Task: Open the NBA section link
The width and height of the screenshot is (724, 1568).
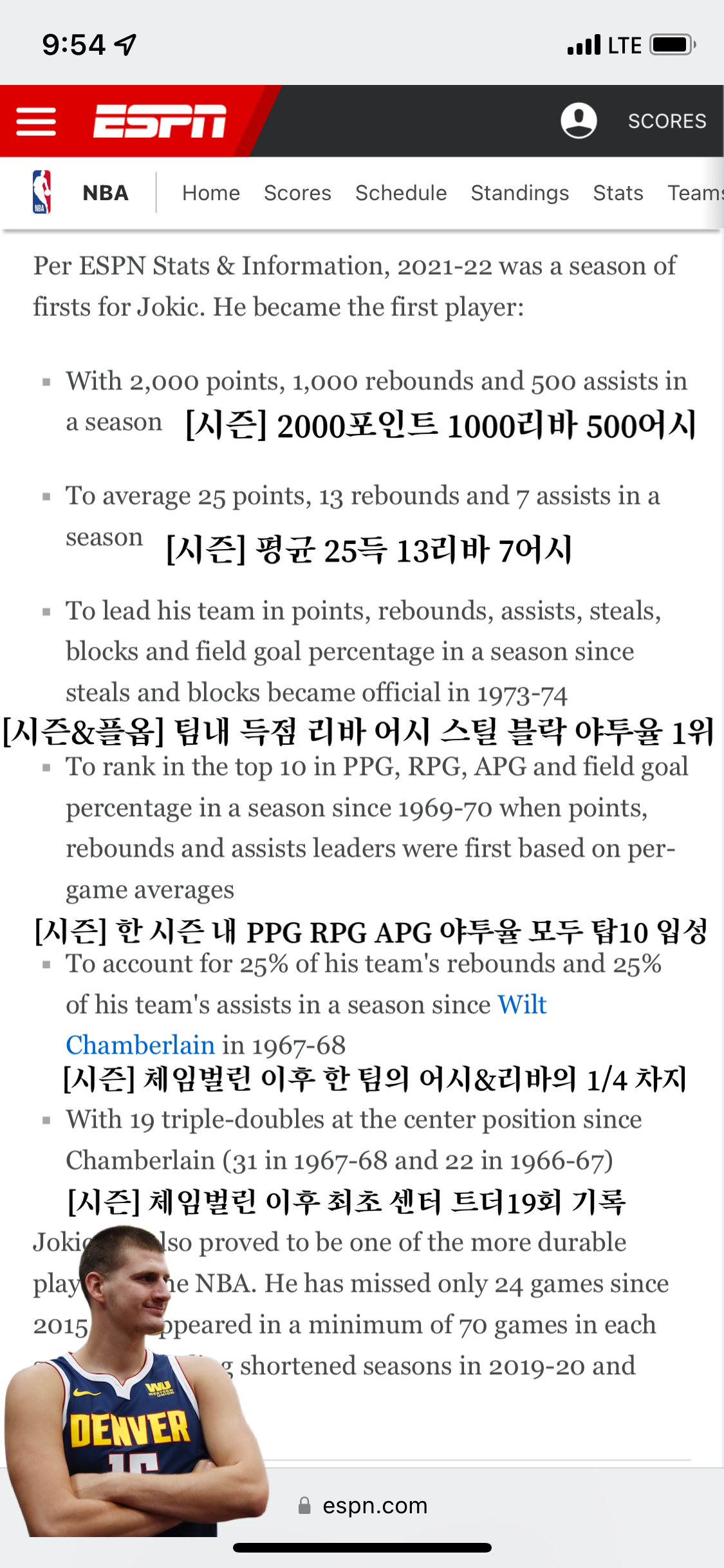Action: pos(80,192)
